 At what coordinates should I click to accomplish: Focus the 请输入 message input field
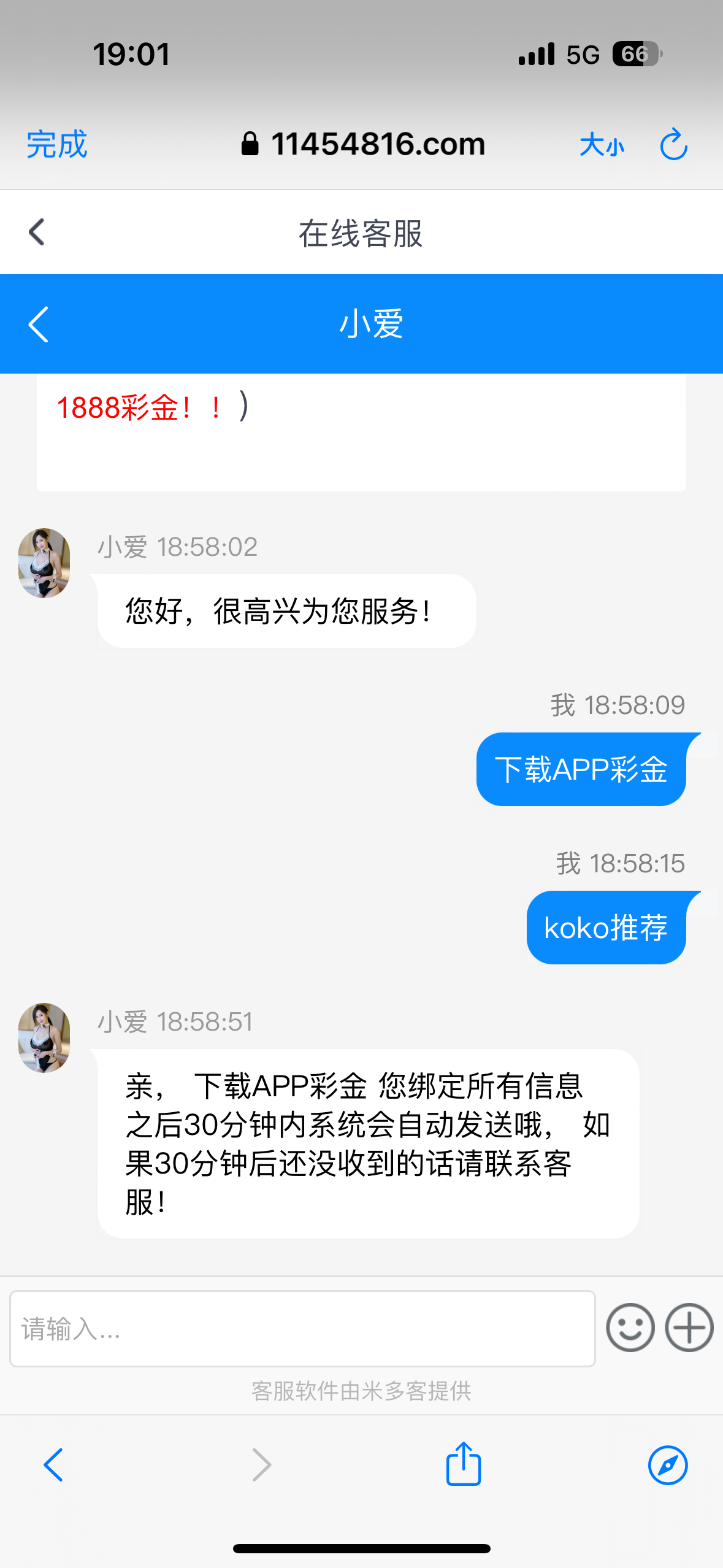coord(302,1329)
